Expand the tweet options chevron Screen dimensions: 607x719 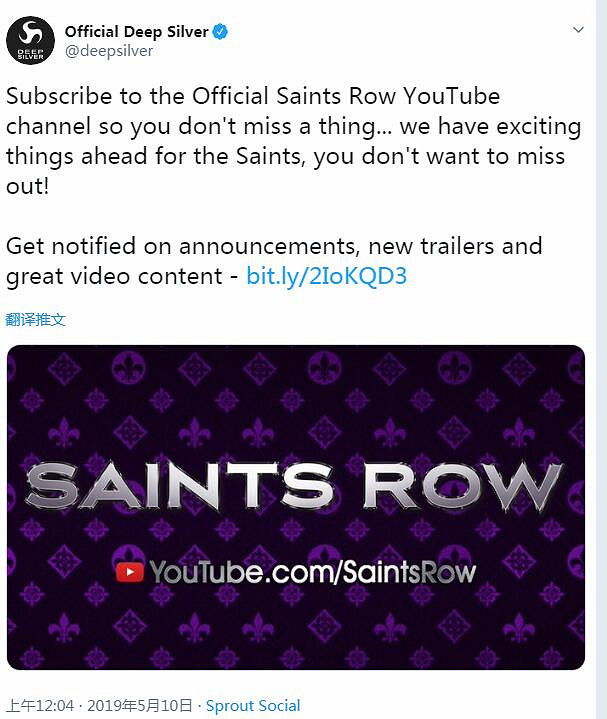click(578, 31)
